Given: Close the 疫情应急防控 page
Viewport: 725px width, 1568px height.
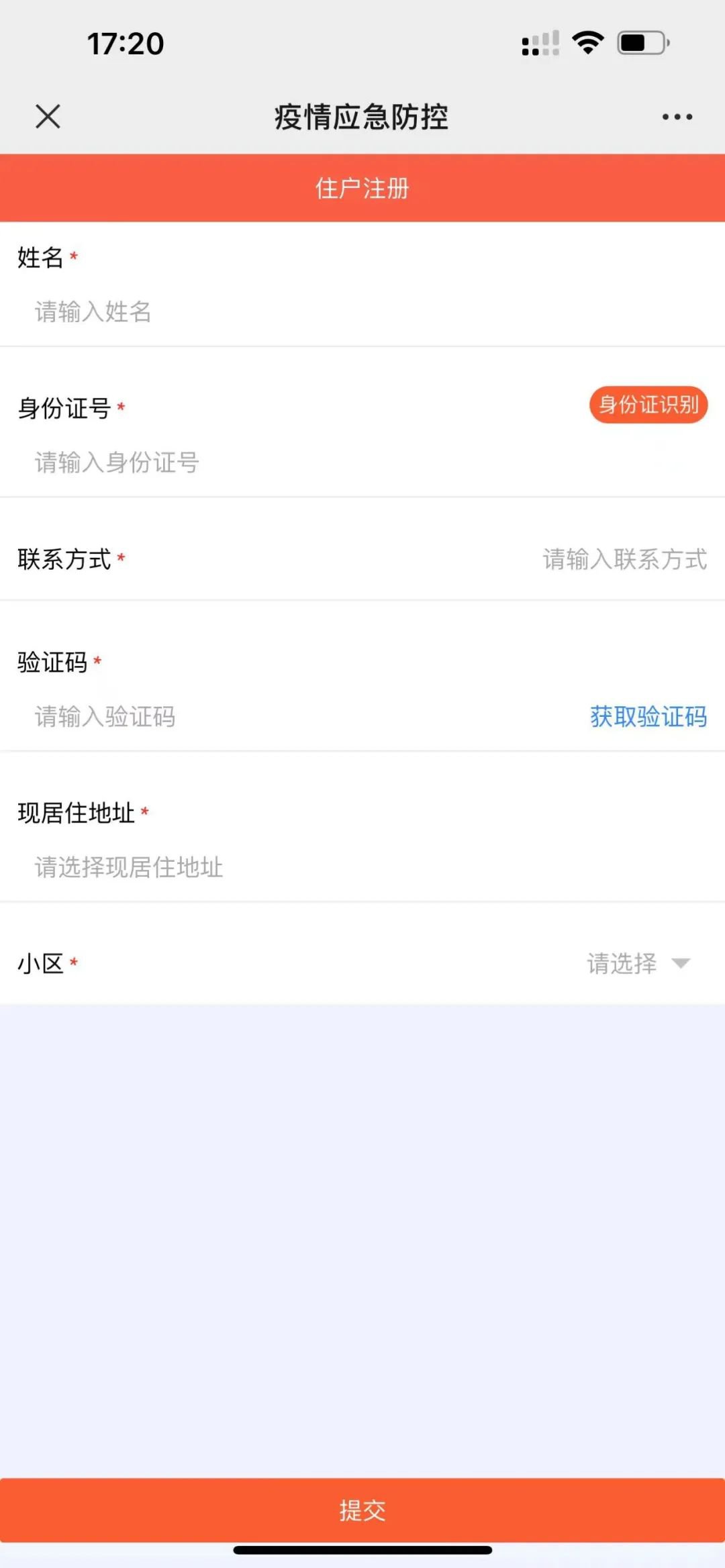Looking at the screenshot, I should [48, 116].
